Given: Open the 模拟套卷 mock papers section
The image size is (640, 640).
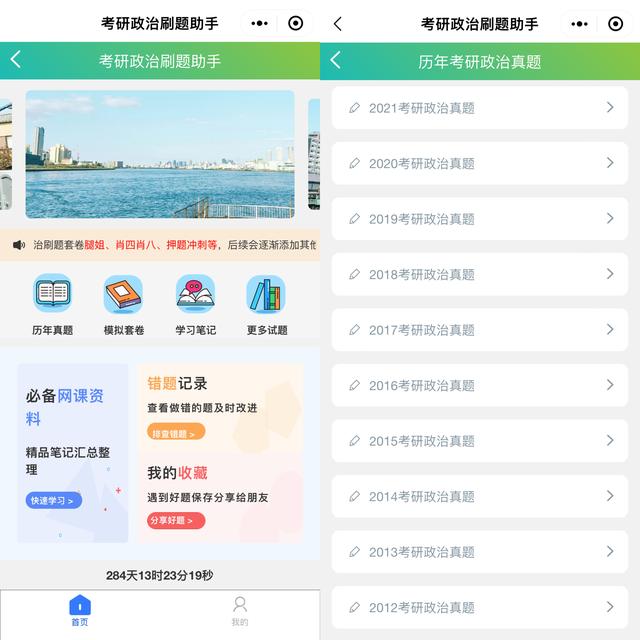Looking at the screenshot, I should coord(123,304).
